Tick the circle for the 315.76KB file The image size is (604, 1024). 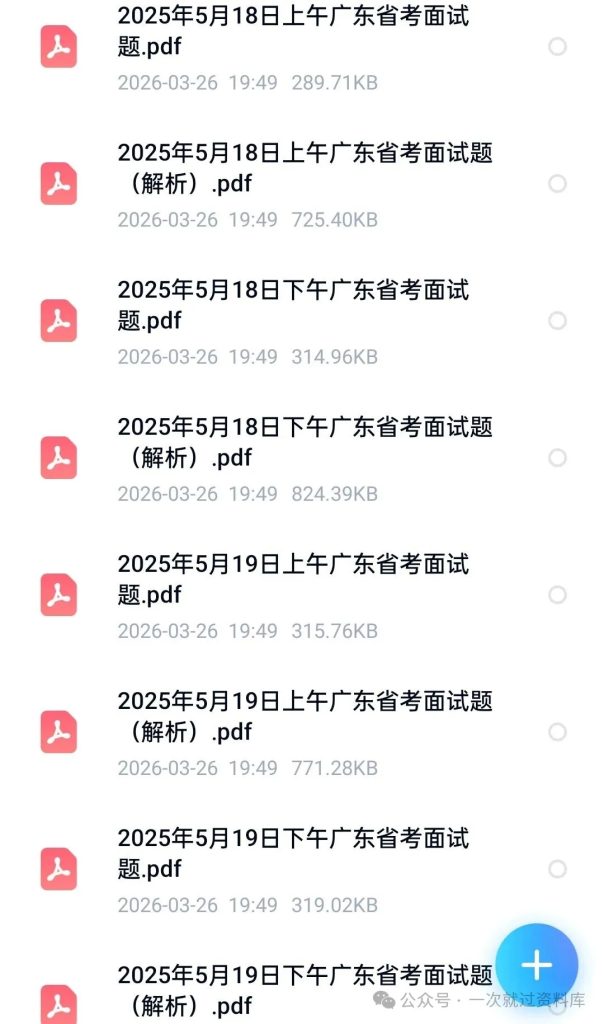point(558,595)
